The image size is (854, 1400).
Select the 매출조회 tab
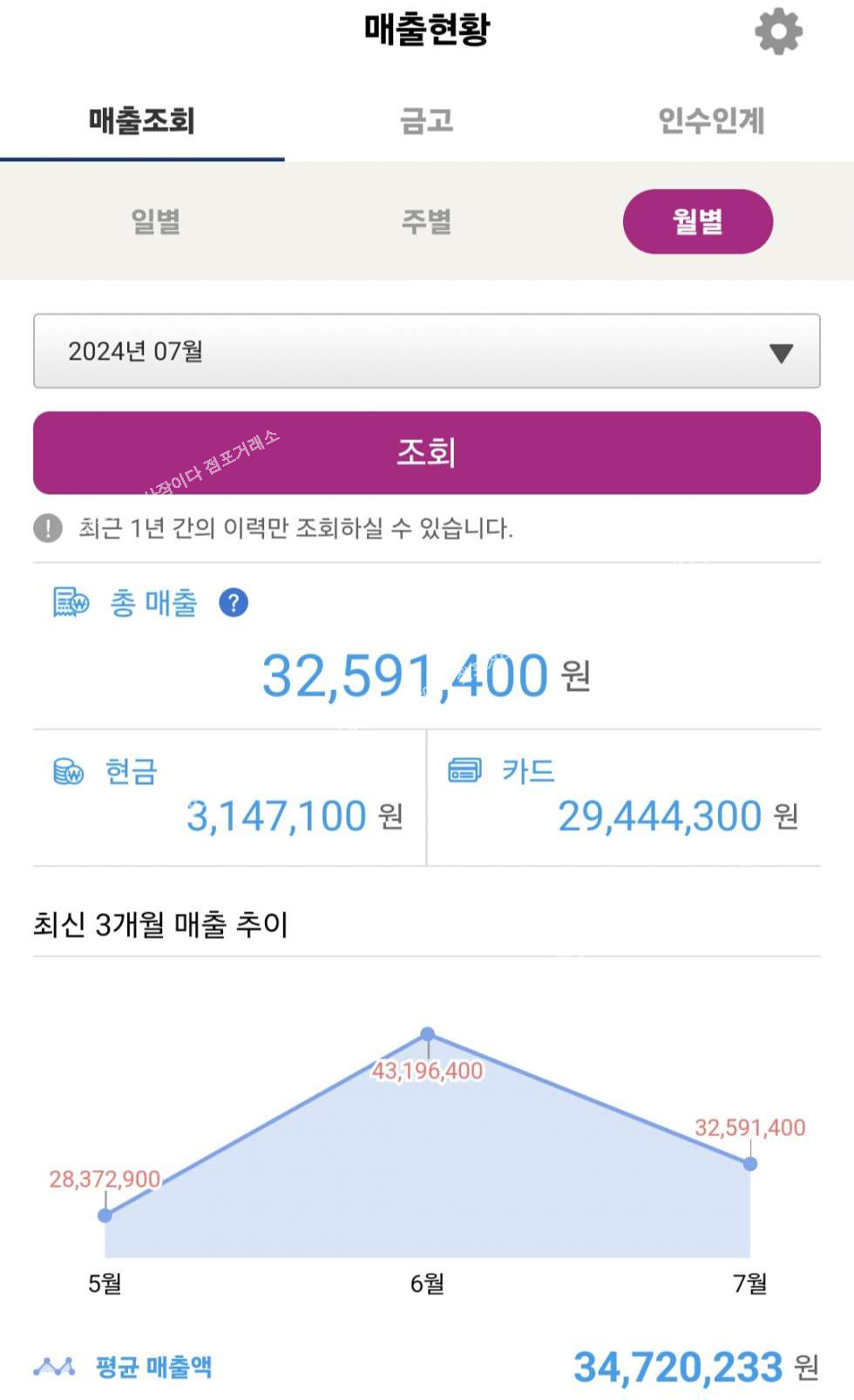(142, 120)
